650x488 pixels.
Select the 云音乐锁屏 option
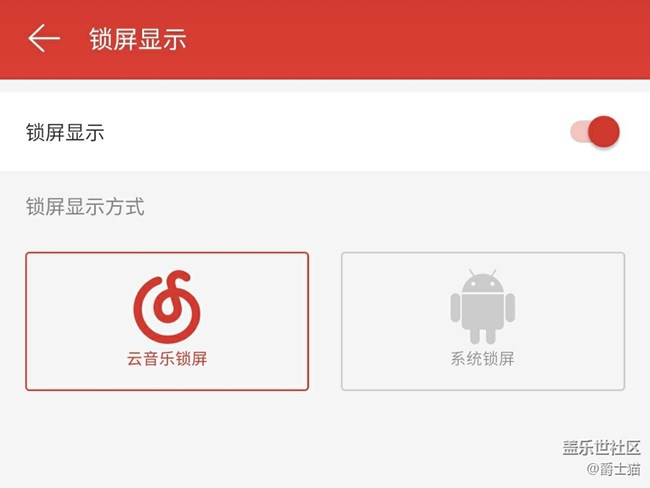[x=167, y=321]
